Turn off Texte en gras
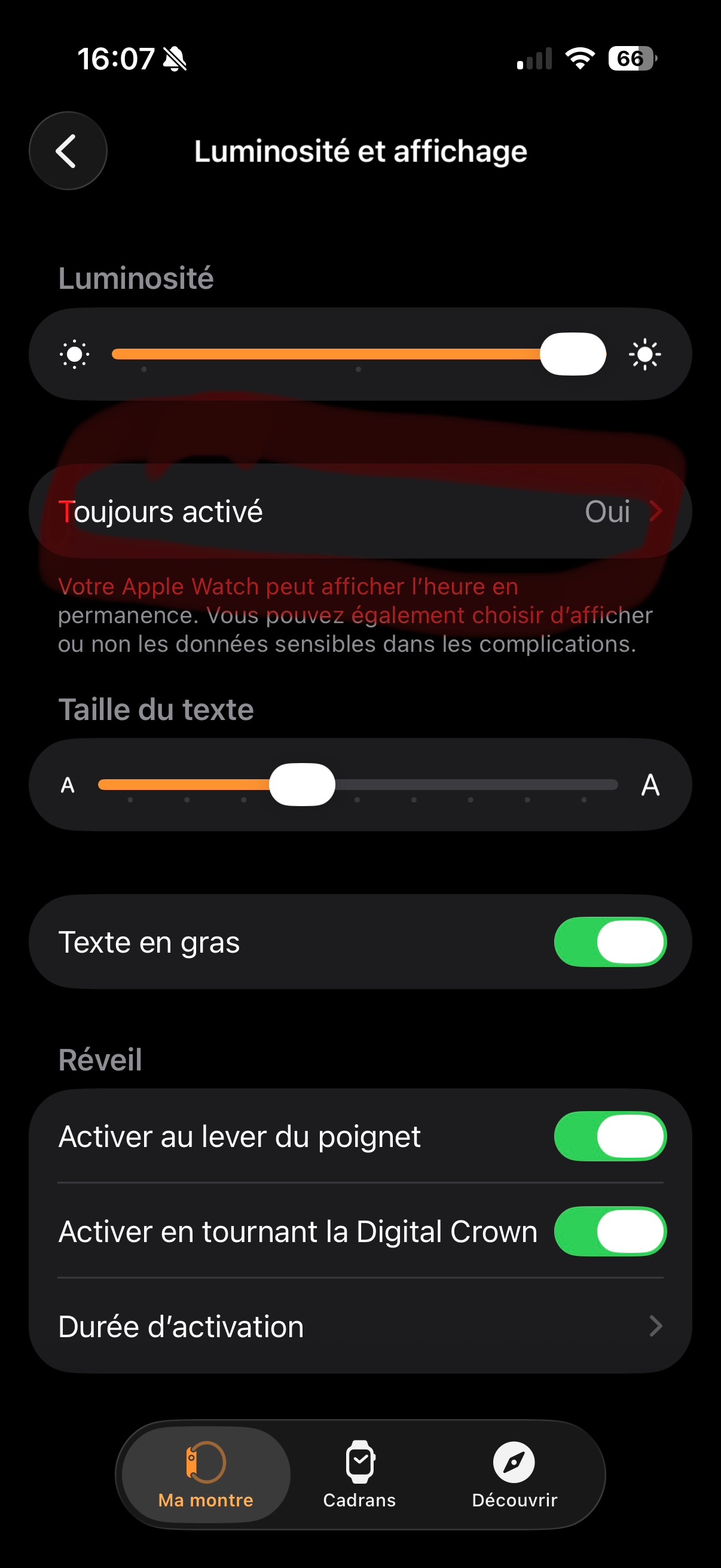Image resolution: width=721 pixels, height=1568 pixels. coord(610,942)
